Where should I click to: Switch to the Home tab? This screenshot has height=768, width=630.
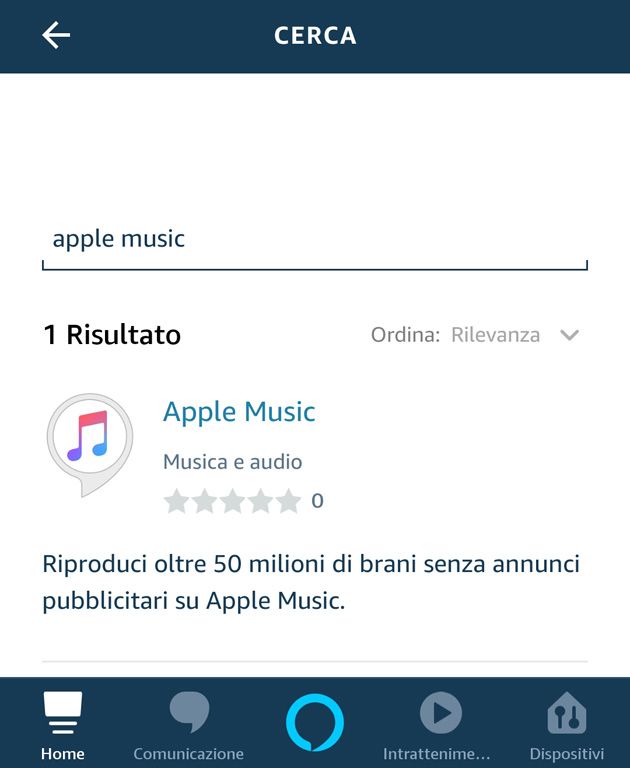(62, 725)
